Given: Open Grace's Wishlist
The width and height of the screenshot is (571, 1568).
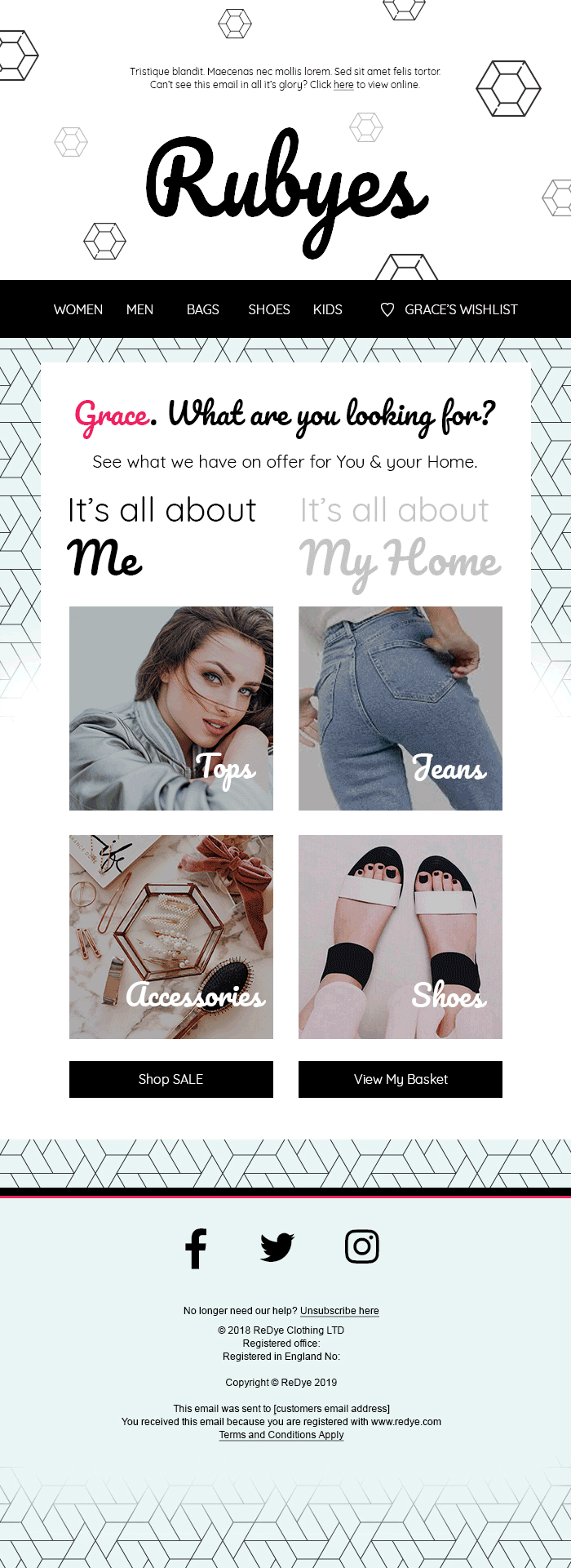Looking at the screenshot, I should pos(450,309).
